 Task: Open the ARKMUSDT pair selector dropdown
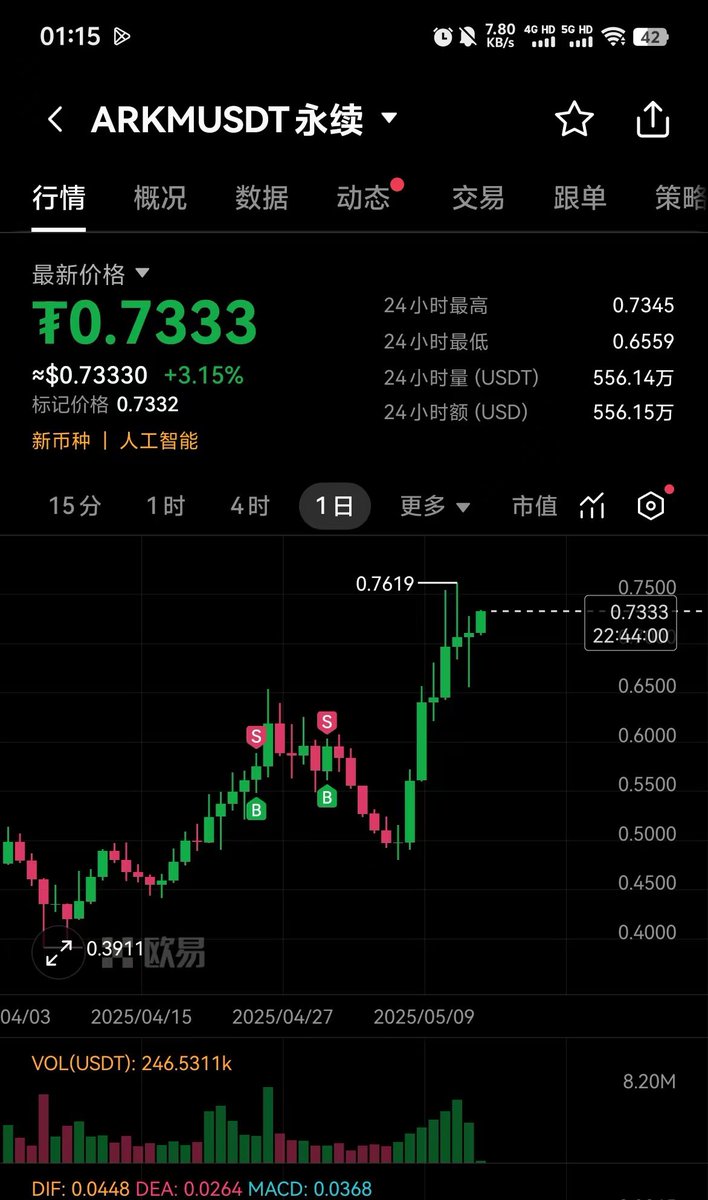tap(389, 119)
